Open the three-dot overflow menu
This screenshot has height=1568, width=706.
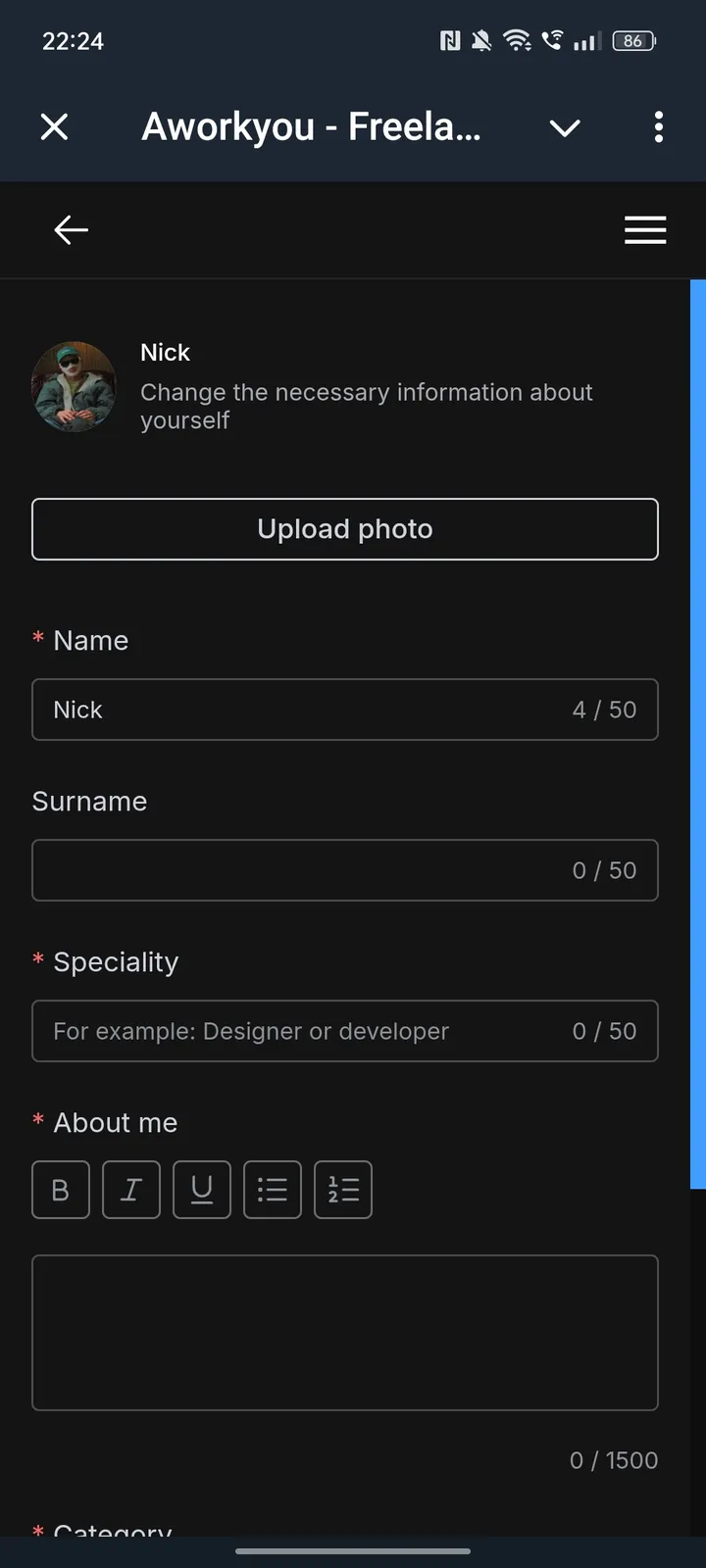click(658, 127)
